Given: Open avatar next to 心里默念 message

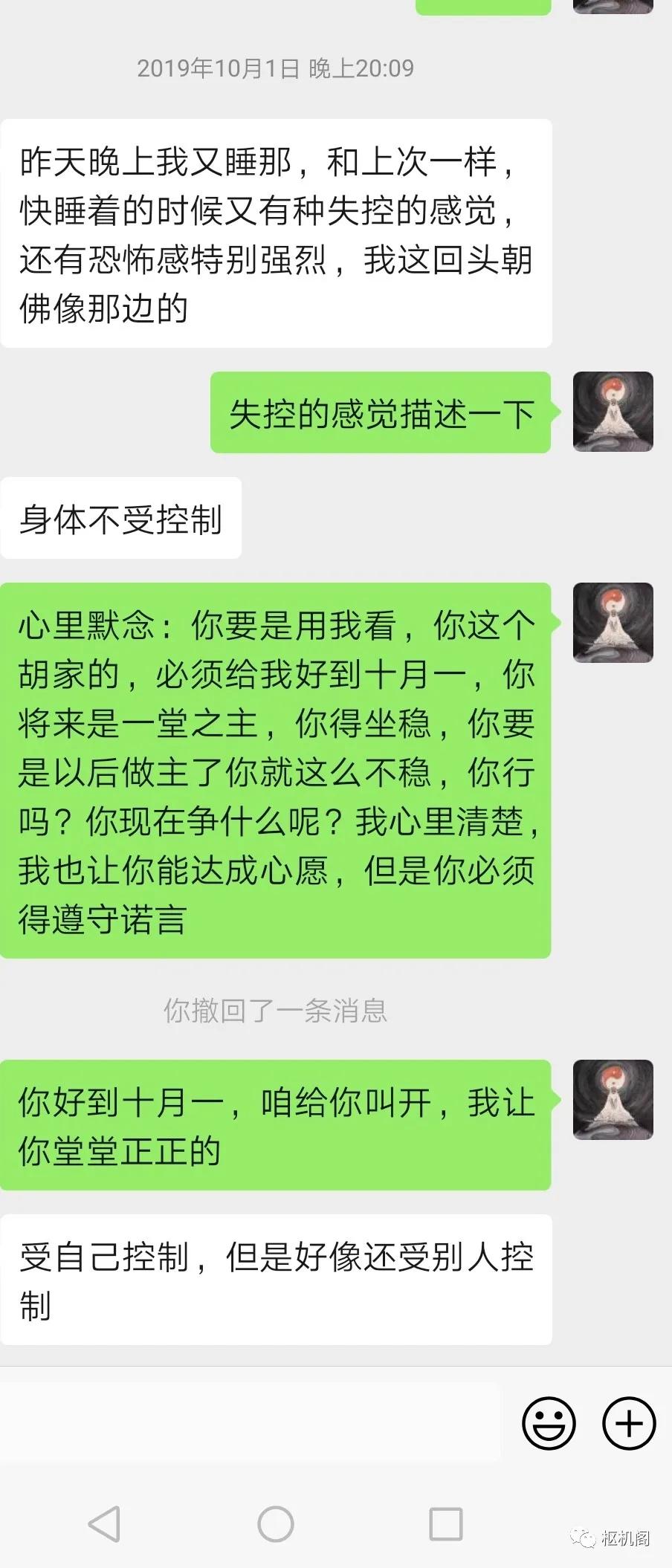Looking at the screenshot, I should [x=613, y=623].
